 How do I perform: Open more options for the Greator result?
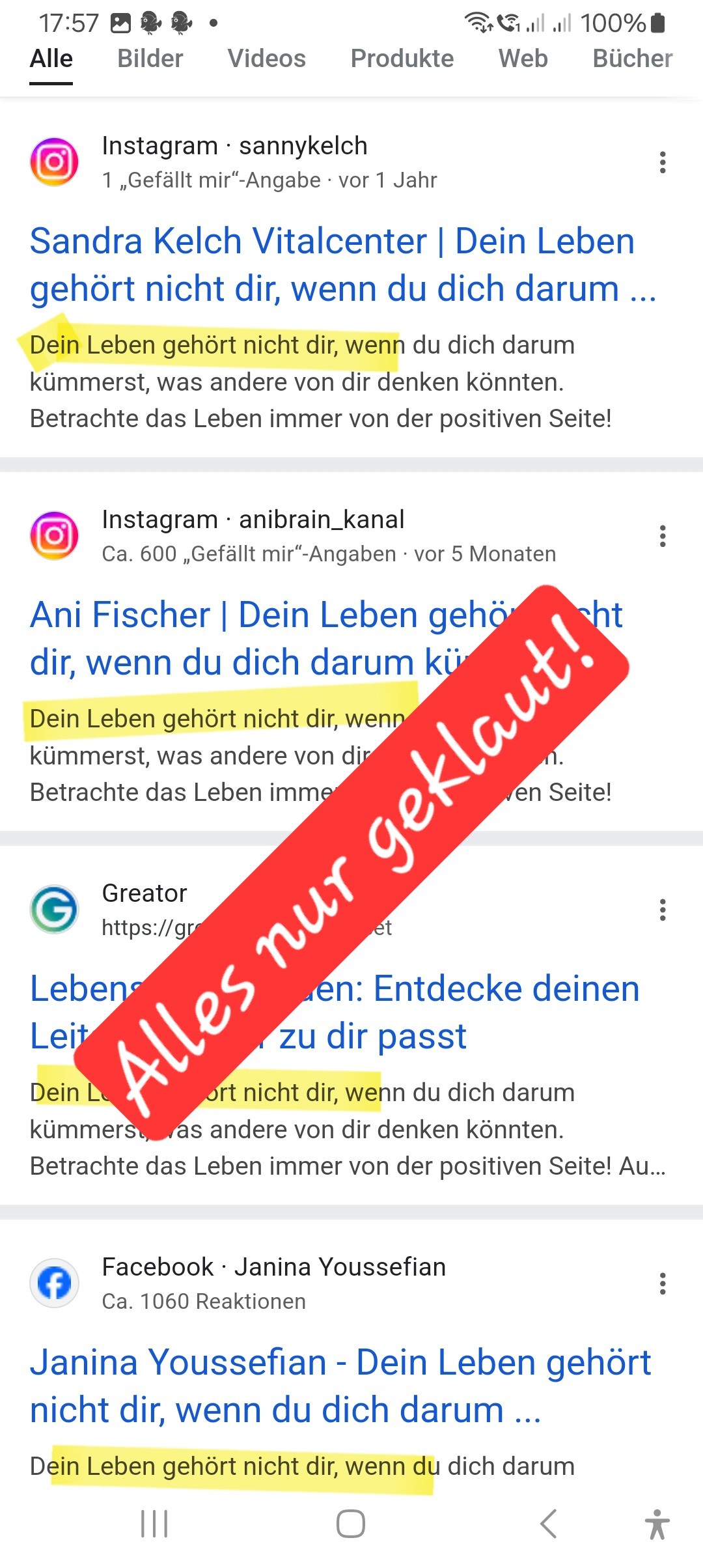click(663, 910)
